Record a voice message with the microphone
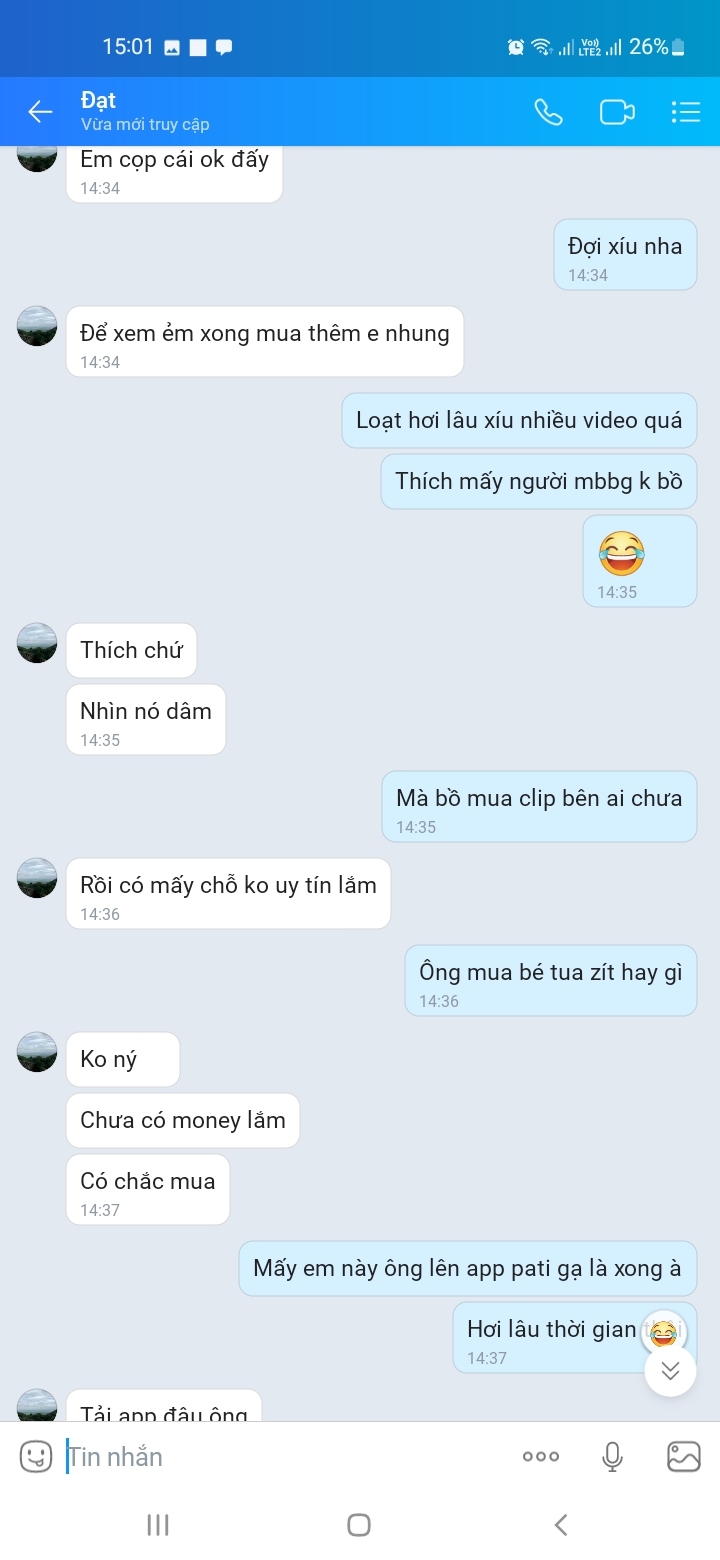This screenshot has height=1560, width=720. [x=613, y=1457]
